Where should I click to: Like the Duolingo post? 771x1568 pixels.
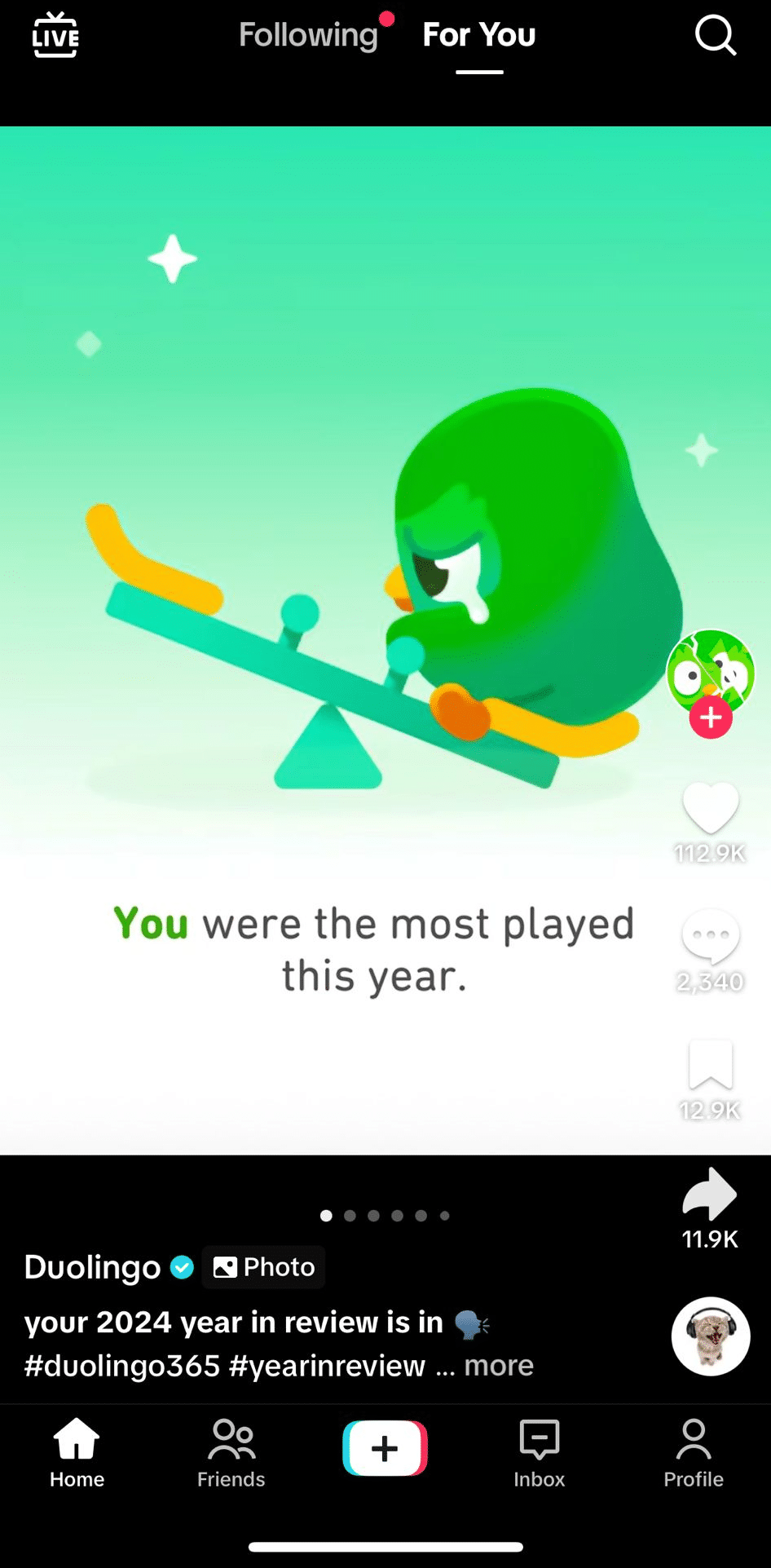pyautogui.click(x=710, y=807)
